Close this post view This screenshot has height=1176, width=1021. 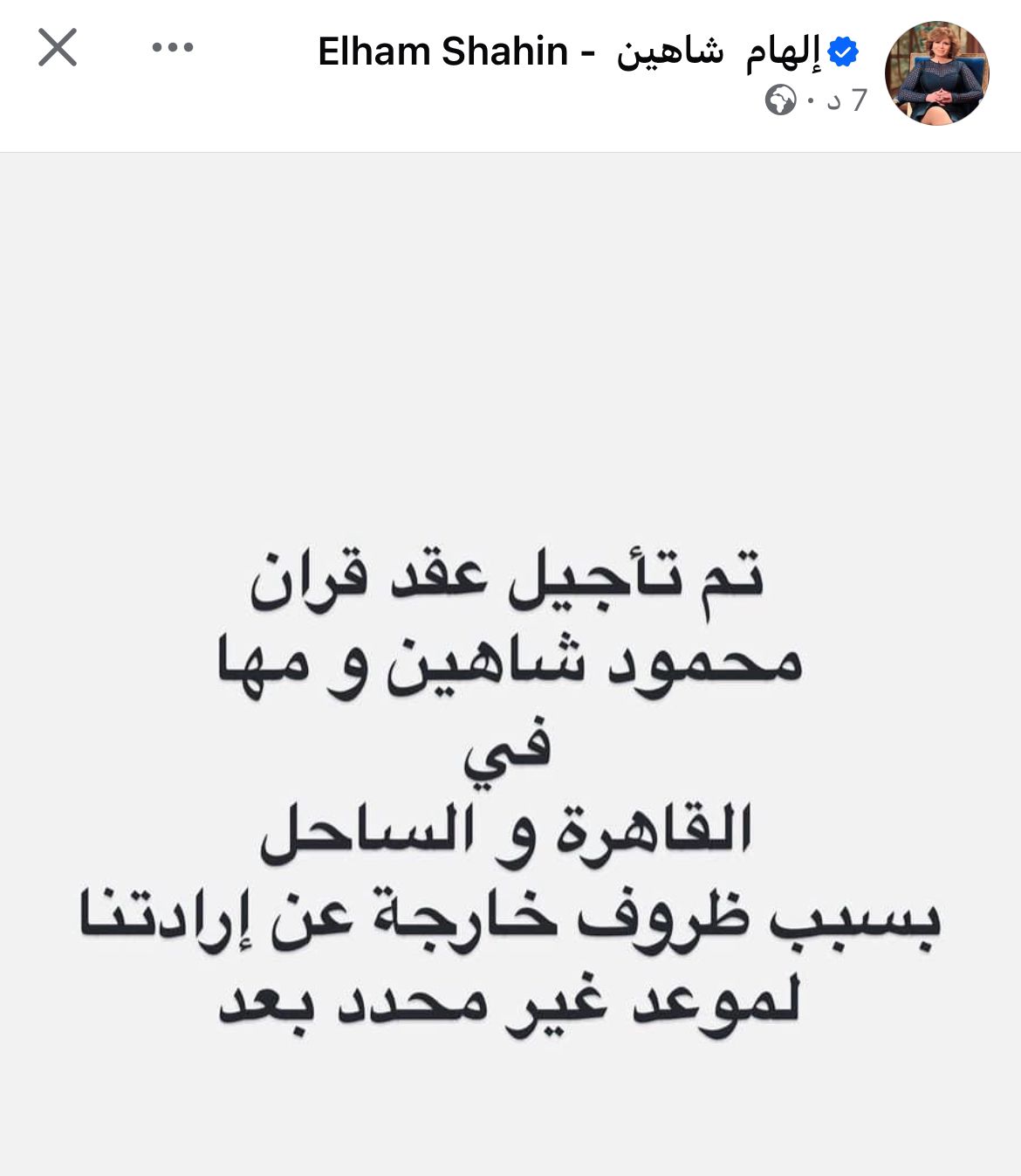tap(58, 47)
